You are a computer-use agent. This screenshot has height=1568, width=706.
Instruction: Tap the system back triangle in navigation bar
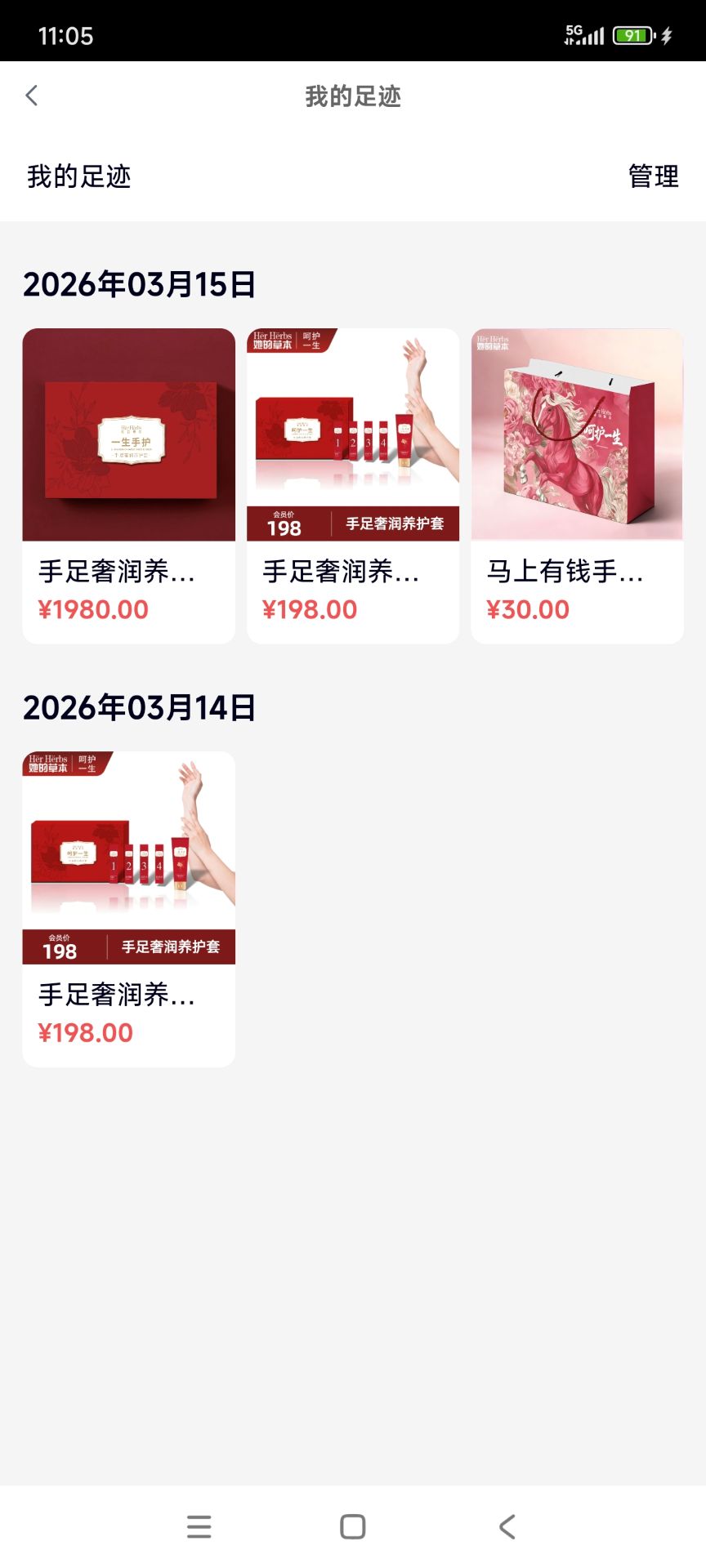click(x=507, y=1527)
